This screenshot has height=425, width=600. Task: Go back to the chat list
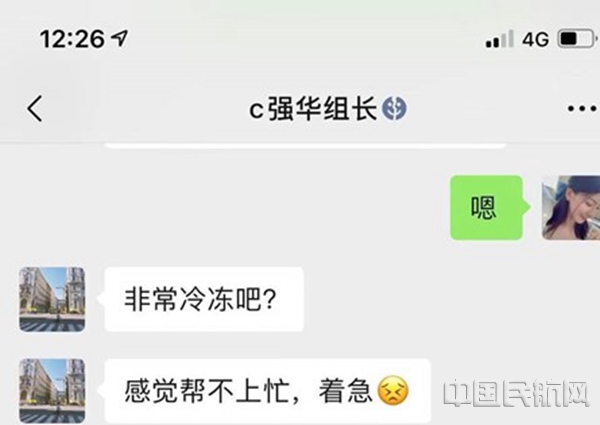[35, 109]
